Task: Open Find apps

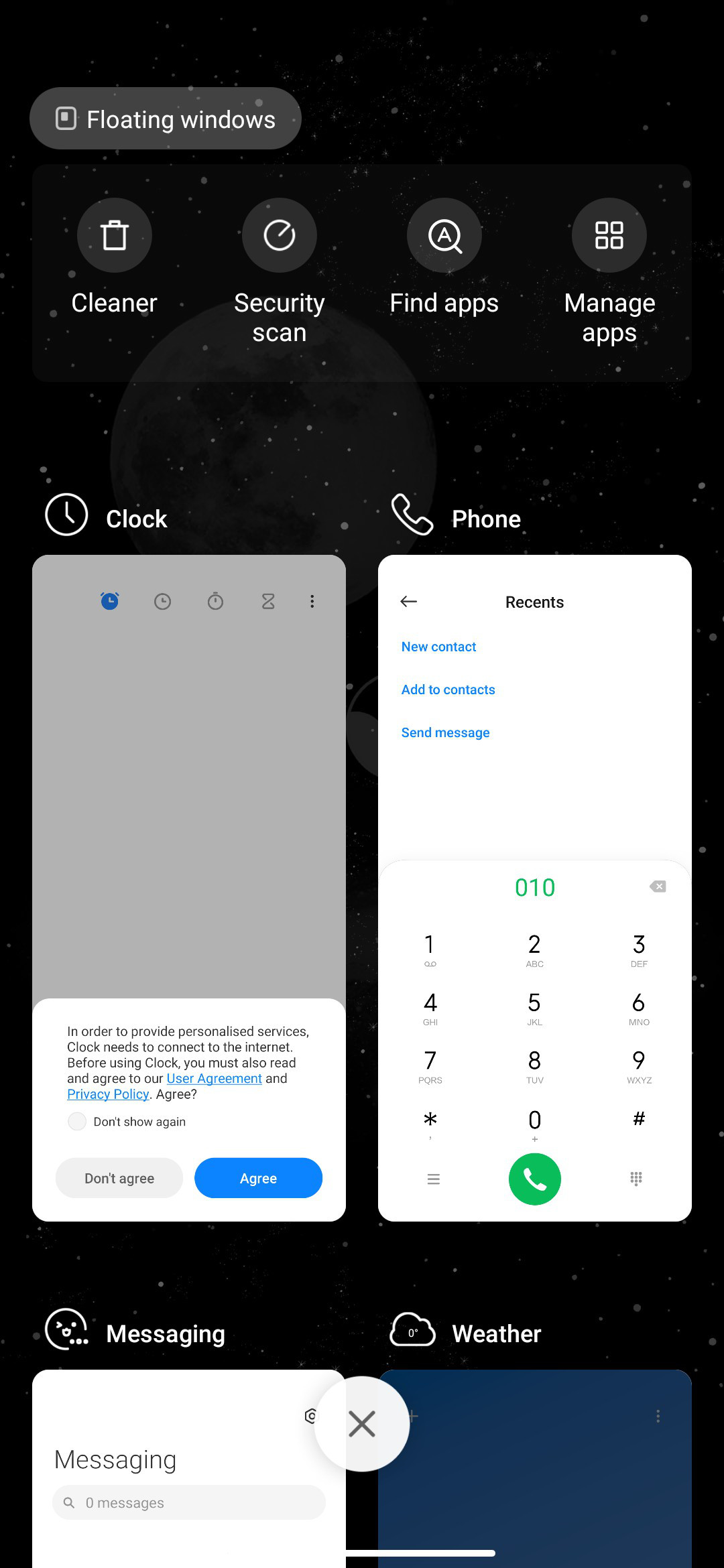Action: [x=444, y=257]
